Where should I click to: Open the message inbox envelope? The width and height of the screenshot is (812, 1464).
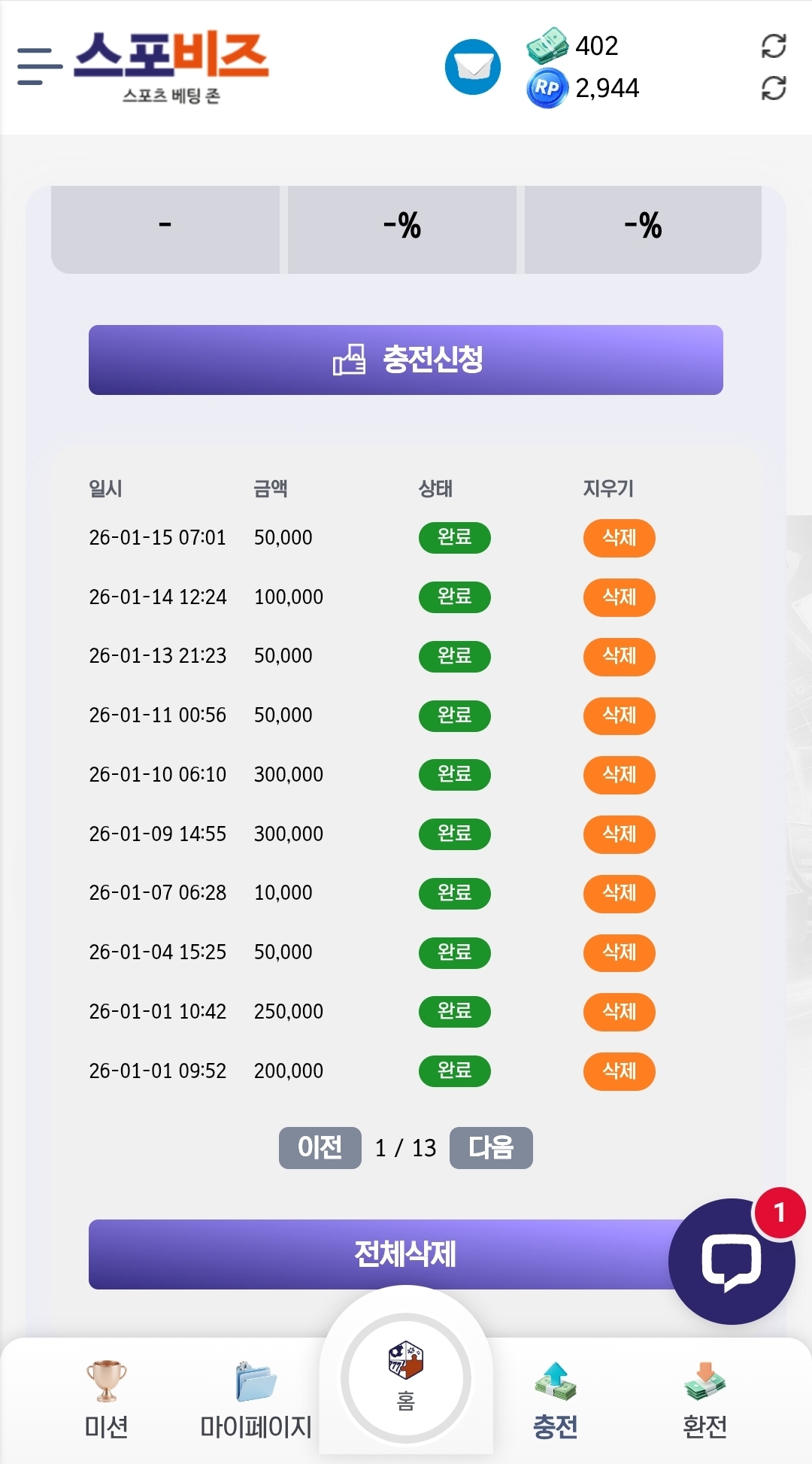473,67
